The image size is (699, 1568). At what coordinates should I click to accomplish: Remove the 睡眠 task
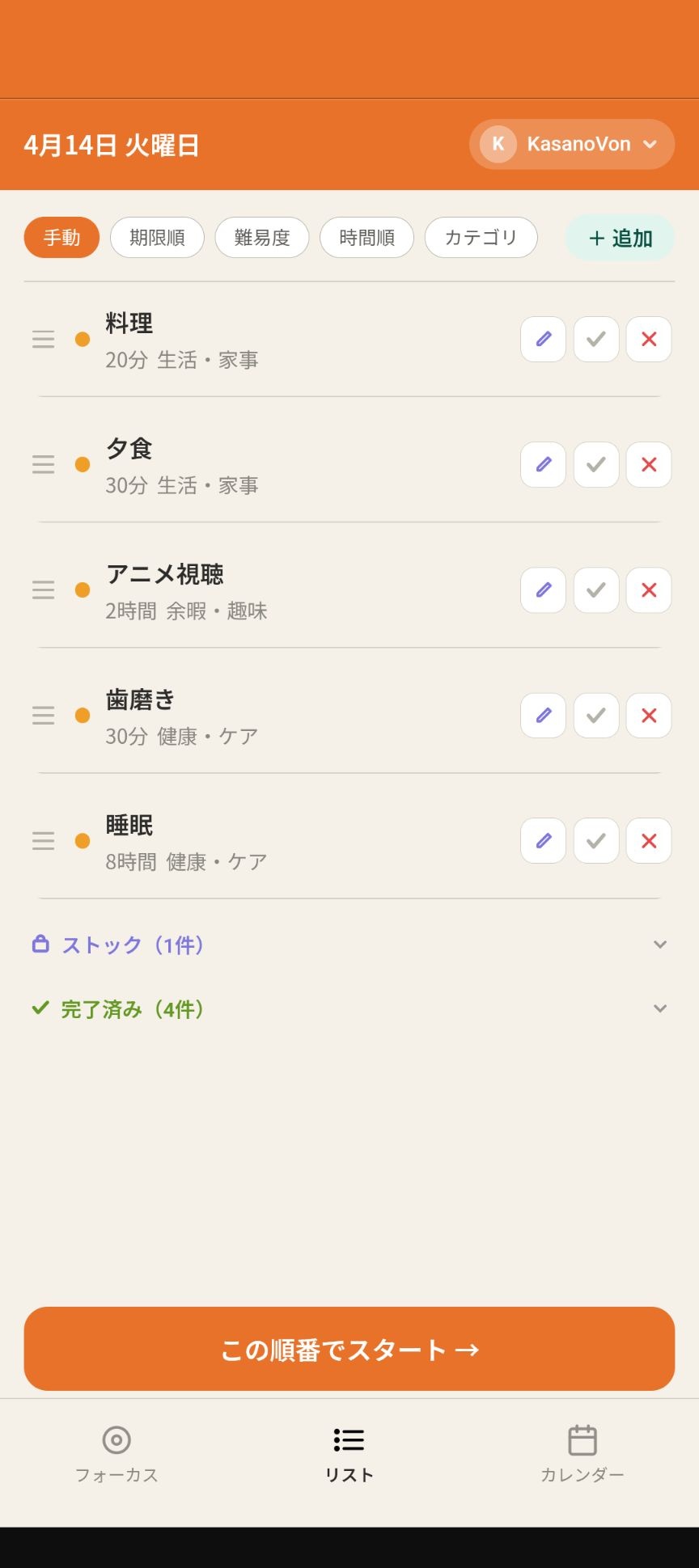[649, 841]
